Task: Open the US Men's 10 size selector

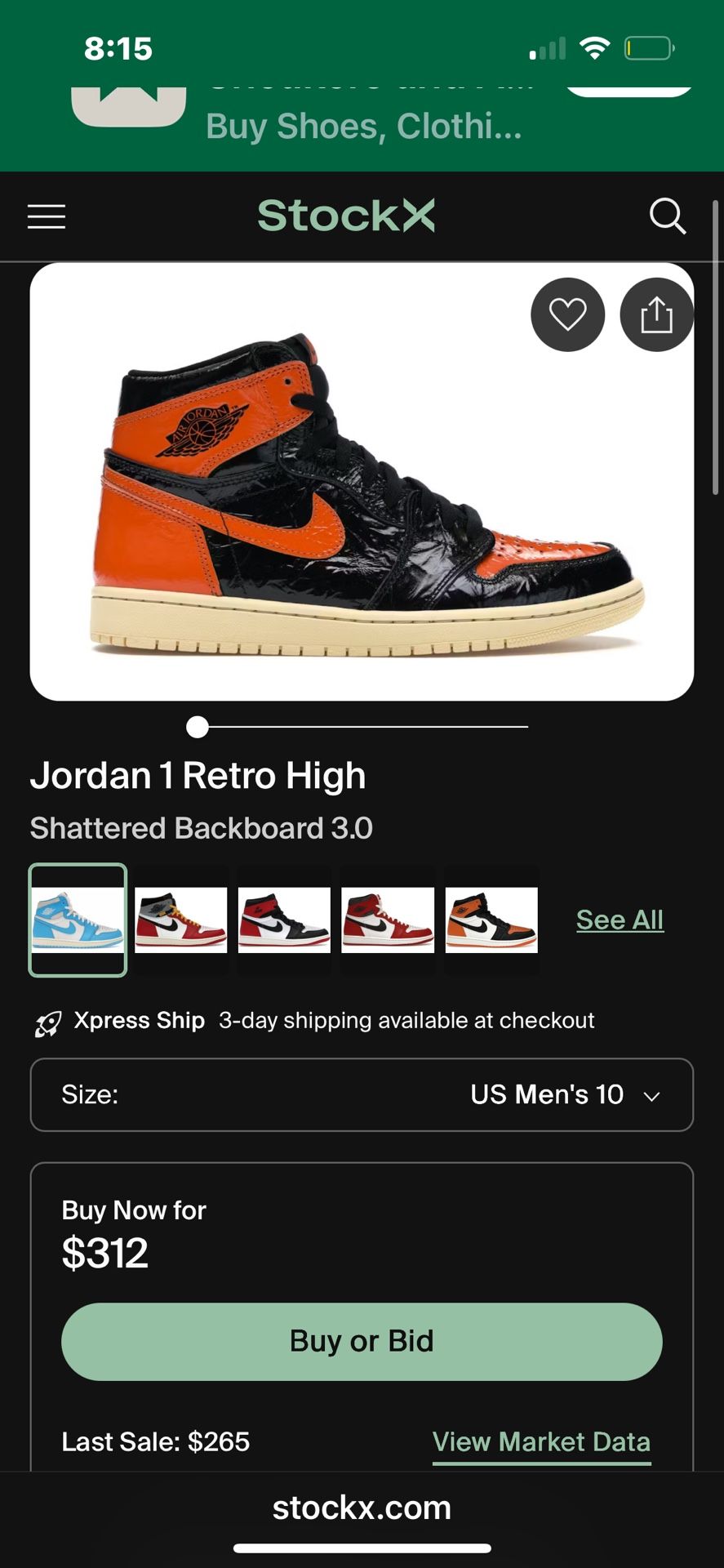Action: coord(362,1095)
